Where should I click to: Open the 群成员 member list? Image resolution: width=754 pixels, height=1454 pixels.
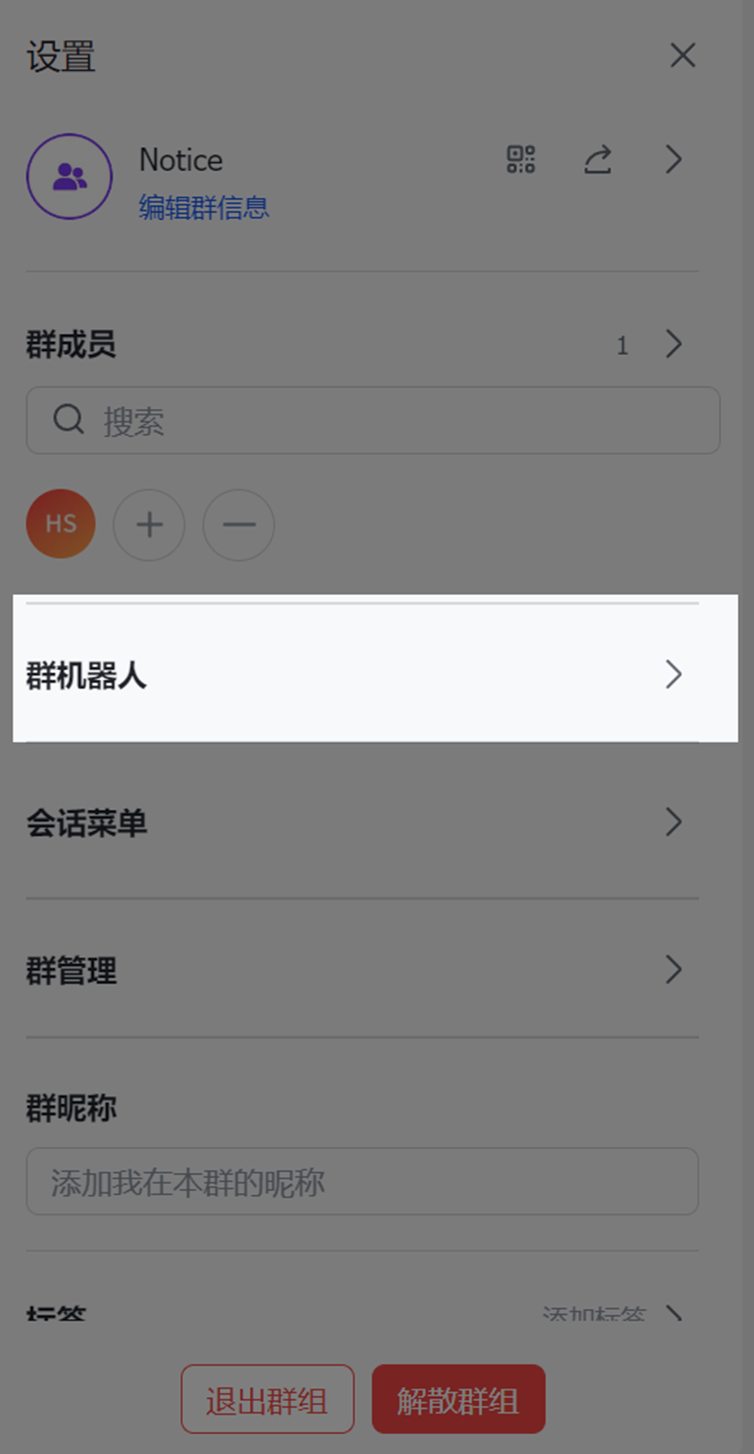tap(674, 345)
